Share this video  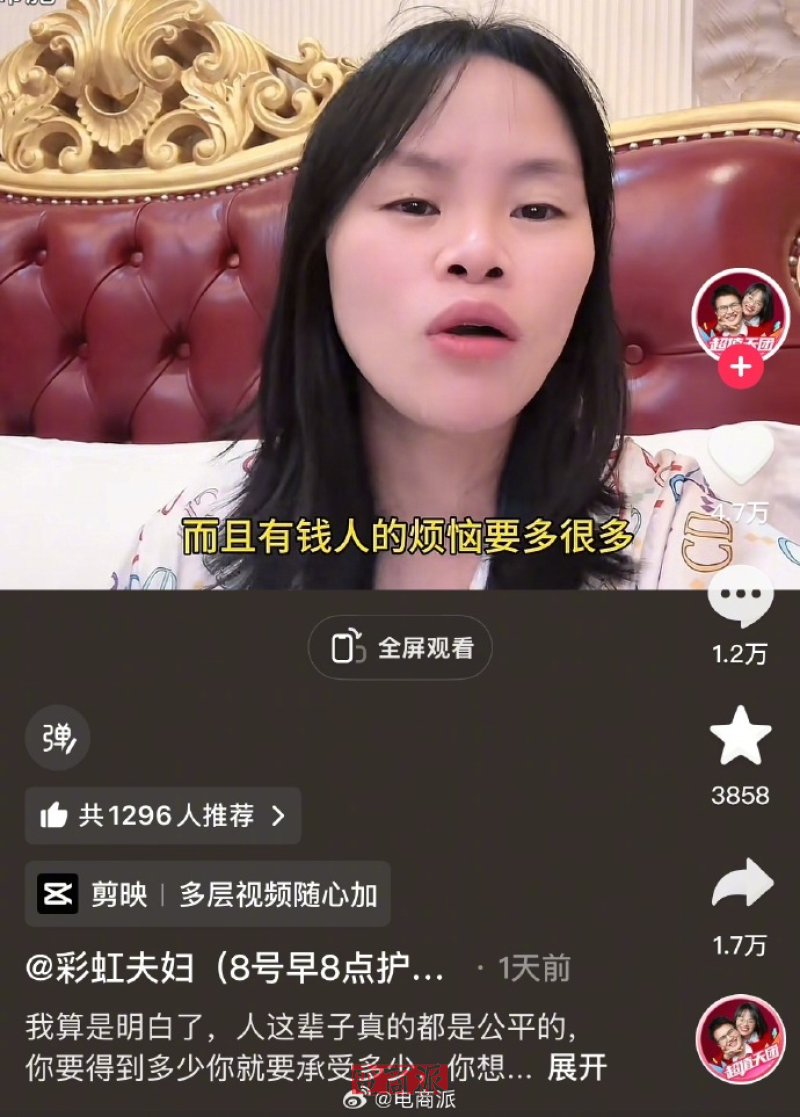point(741,885)
